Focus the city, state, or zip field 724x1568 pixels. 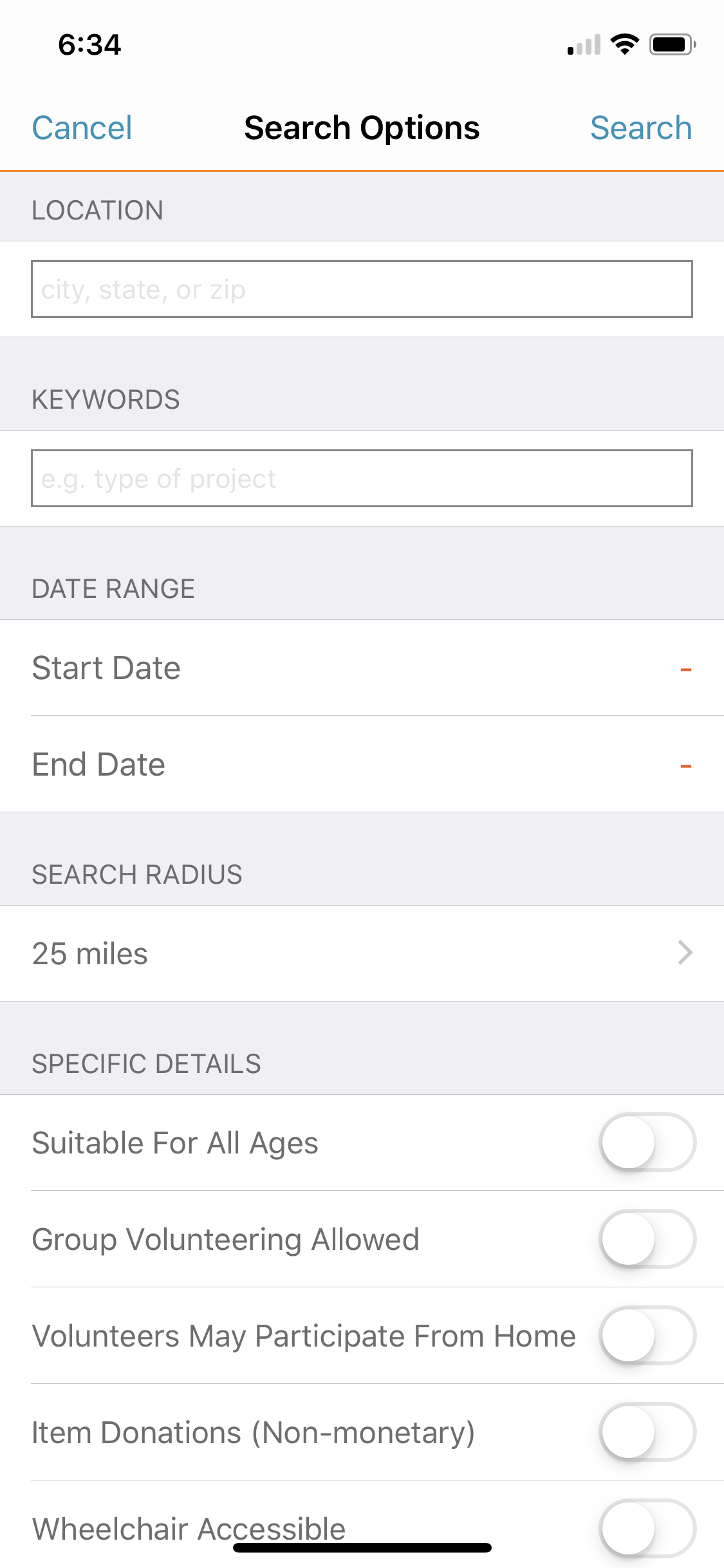click(x=362, y=289)
